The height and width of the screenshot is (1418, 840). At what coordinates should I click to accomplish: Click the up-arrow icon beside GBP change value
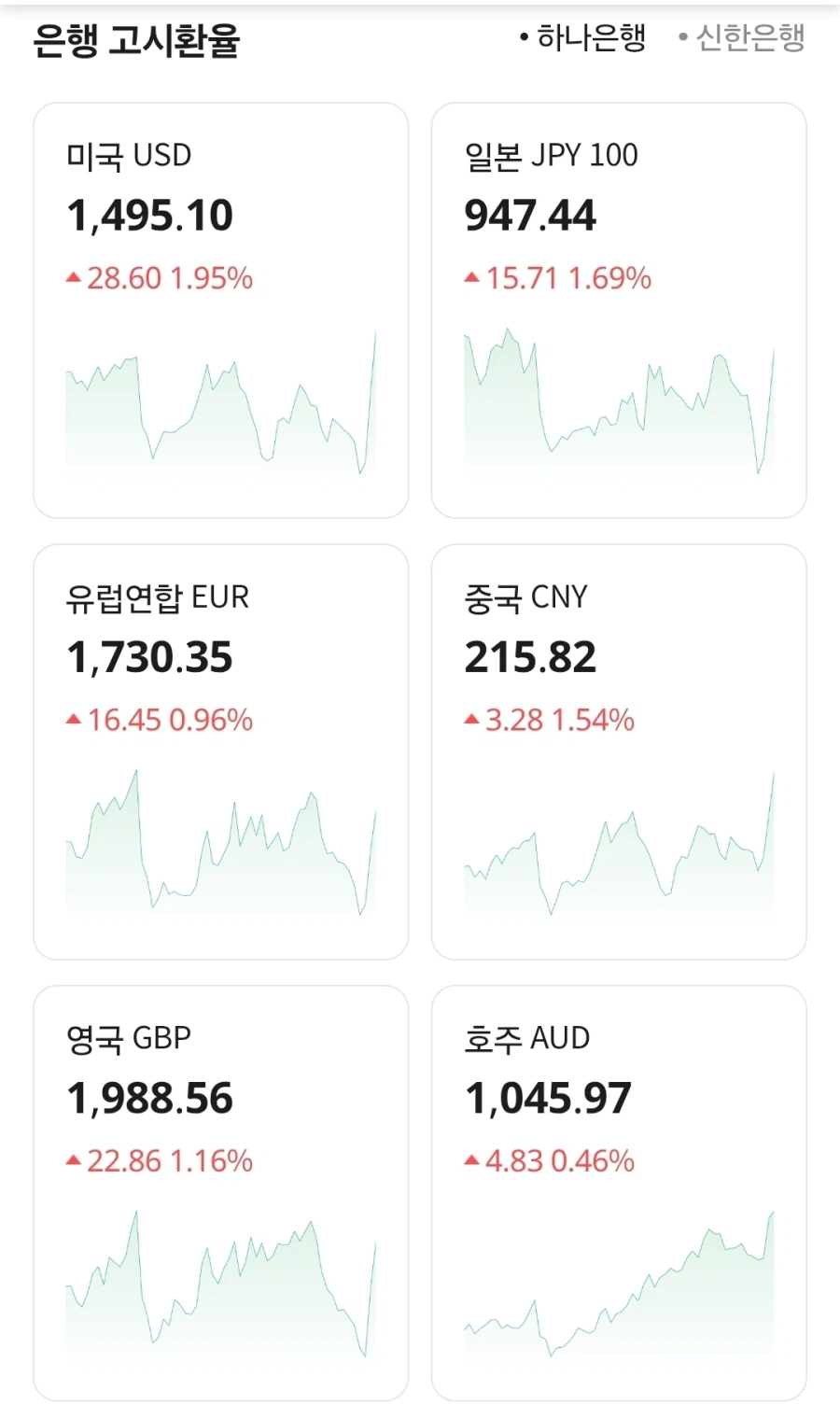(x=73, y=1160)
